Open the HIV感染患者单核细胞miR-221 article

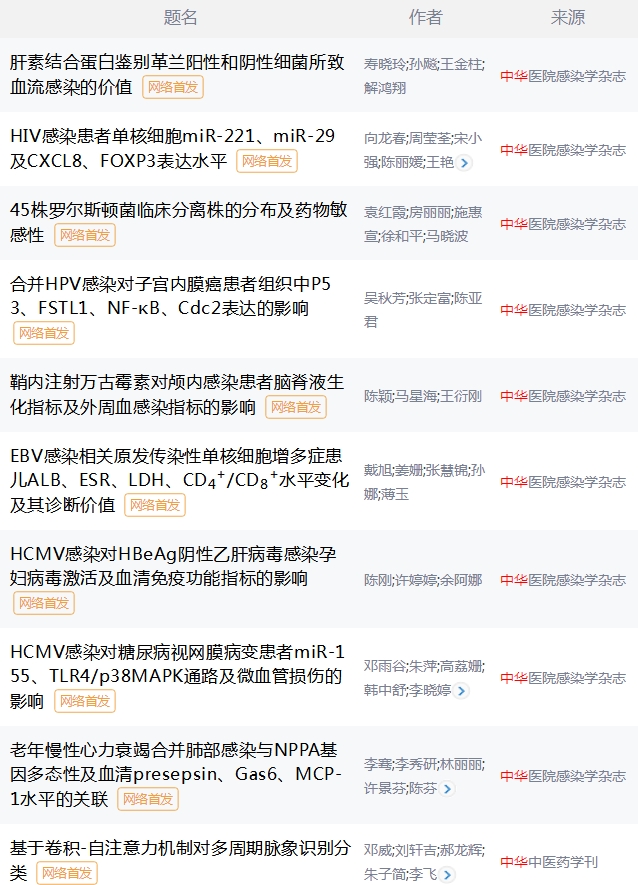172,136
